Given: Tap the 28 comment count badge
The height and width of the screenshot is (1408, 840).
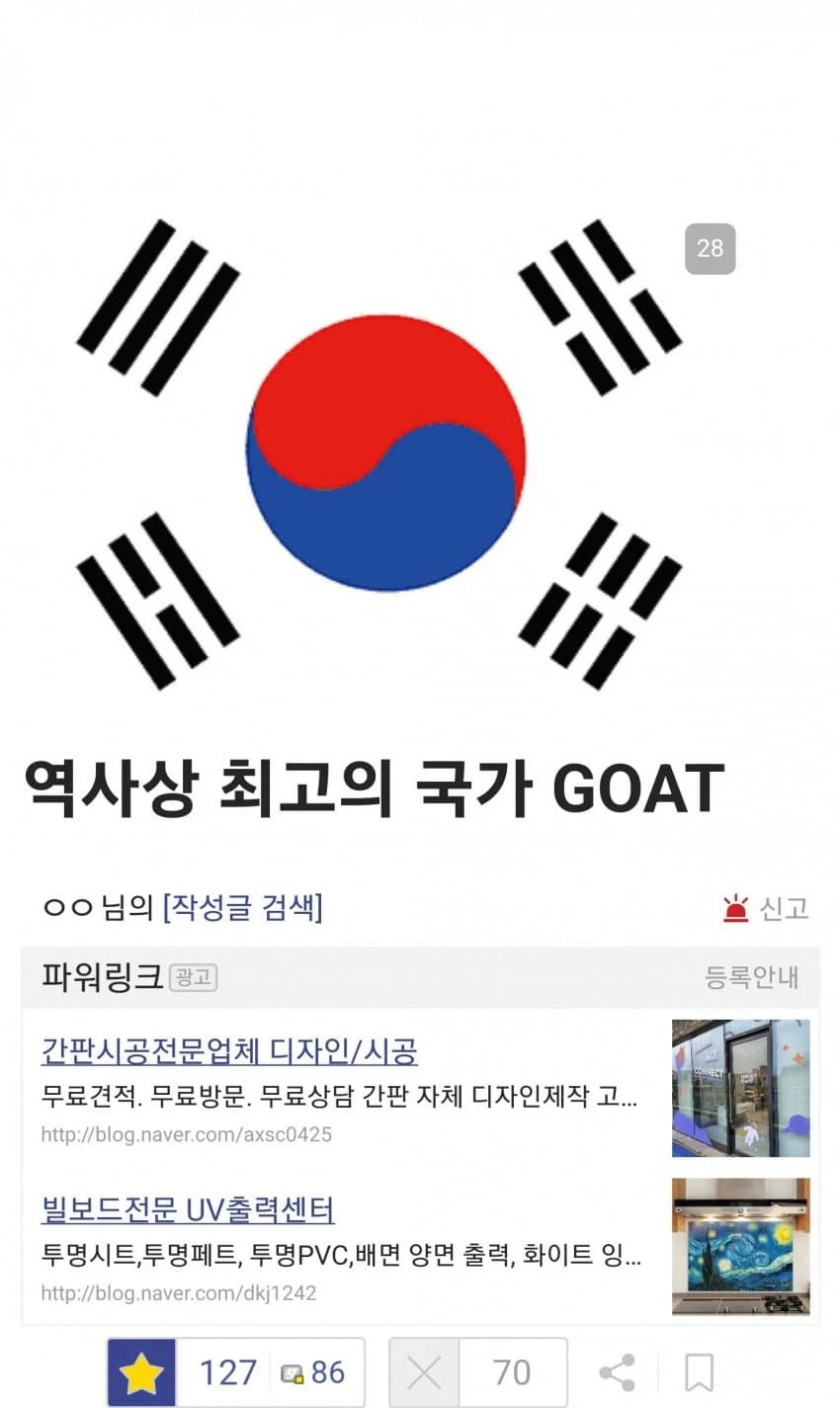Looking at the screenshot, I should 710,249.
